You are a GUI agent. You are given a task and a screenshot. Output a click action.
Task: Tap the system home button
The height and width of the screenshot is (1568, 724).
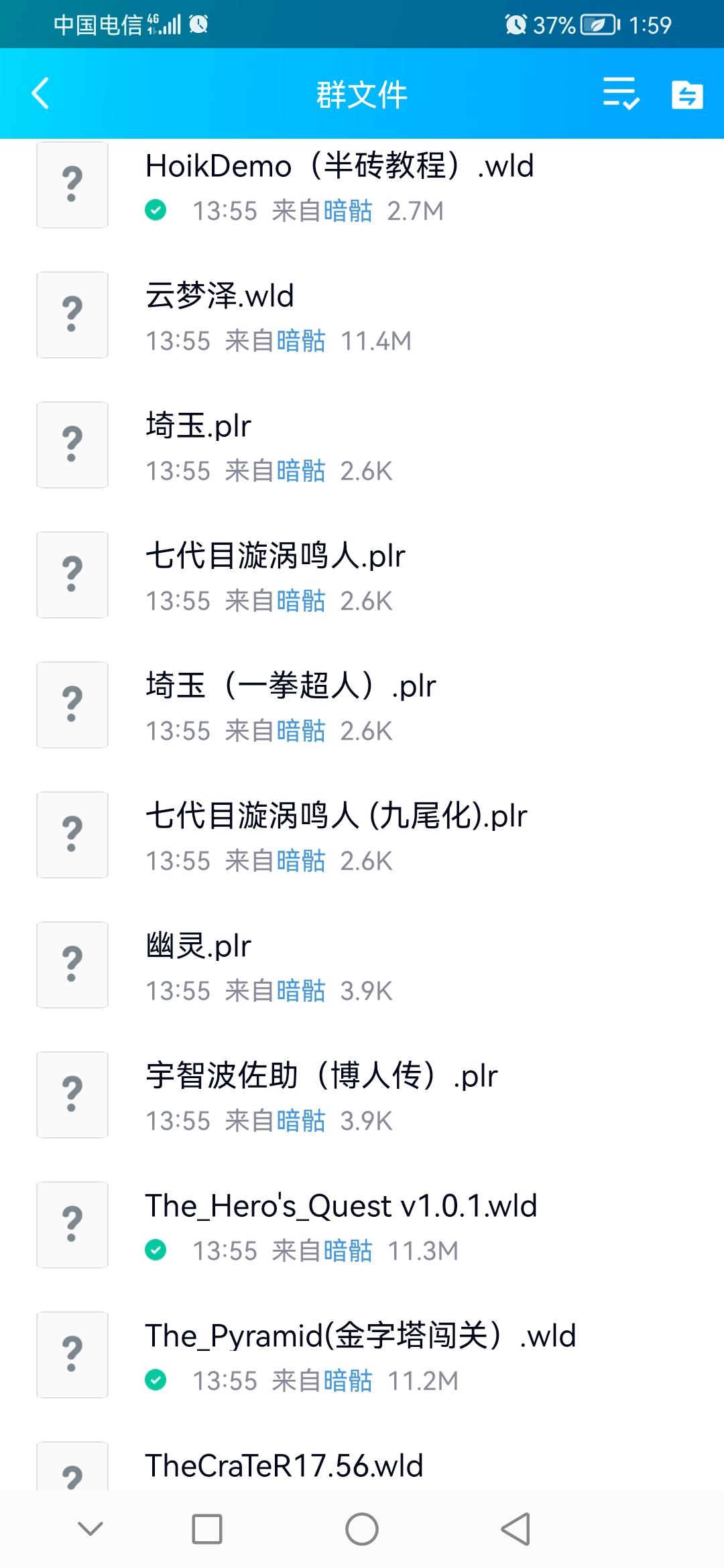tap(362, 1529)
